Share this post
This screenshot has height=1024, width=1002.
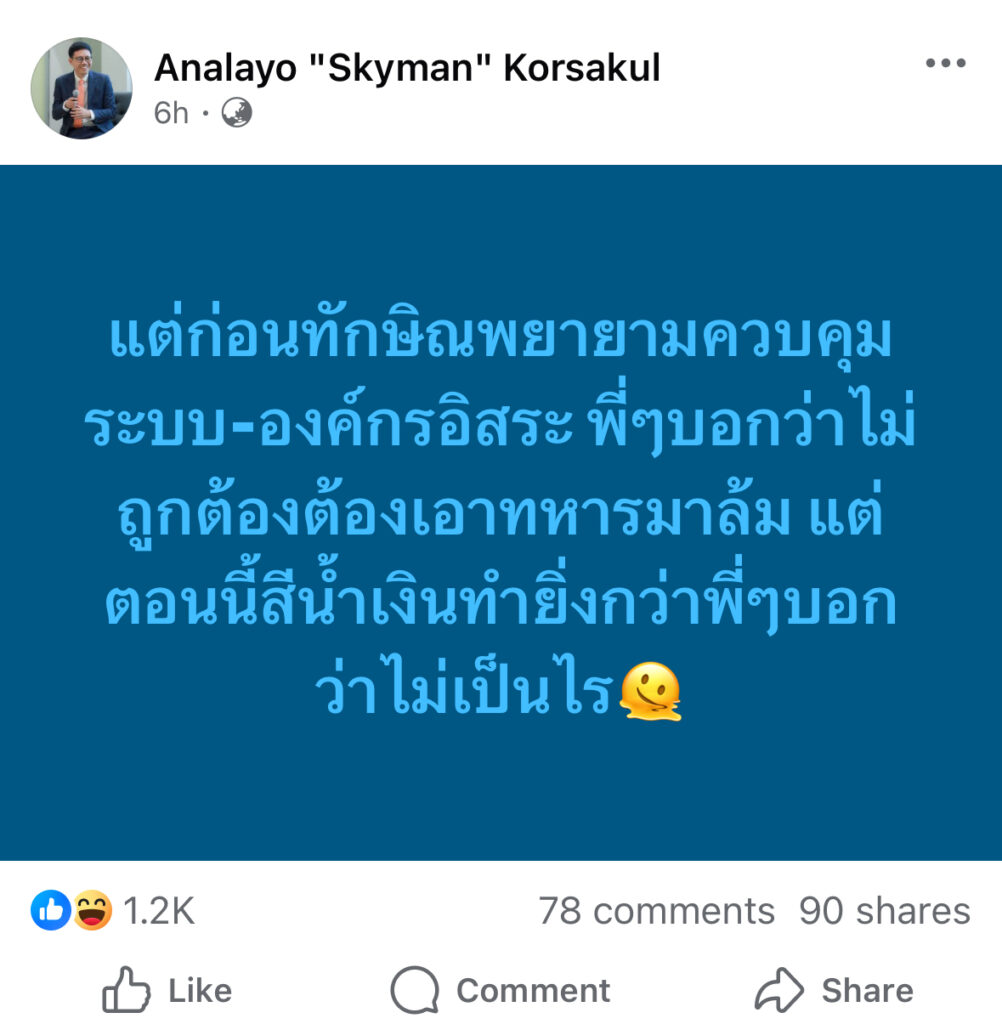click(x=834, y=990)
